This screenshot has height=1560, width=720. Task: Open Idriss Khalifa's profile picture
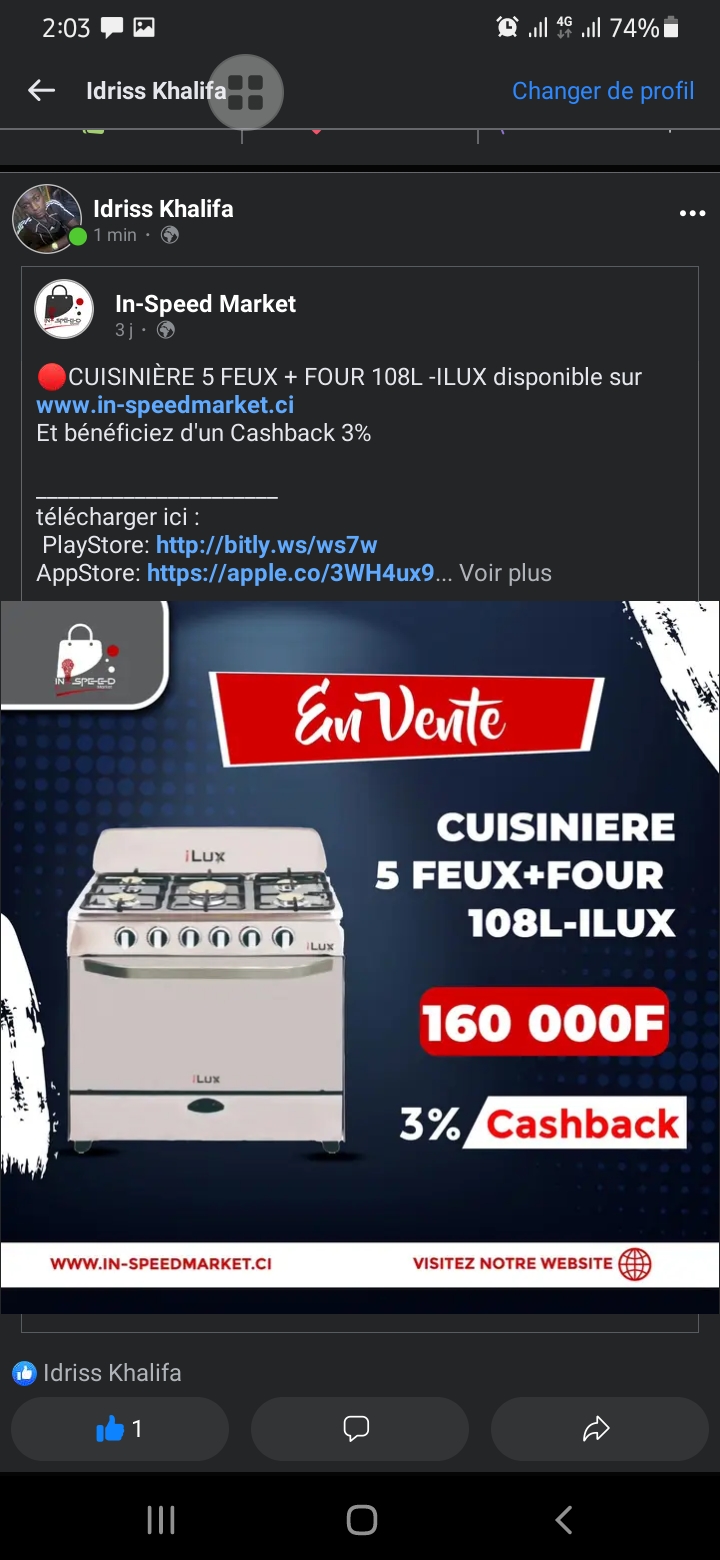point(46,218)
